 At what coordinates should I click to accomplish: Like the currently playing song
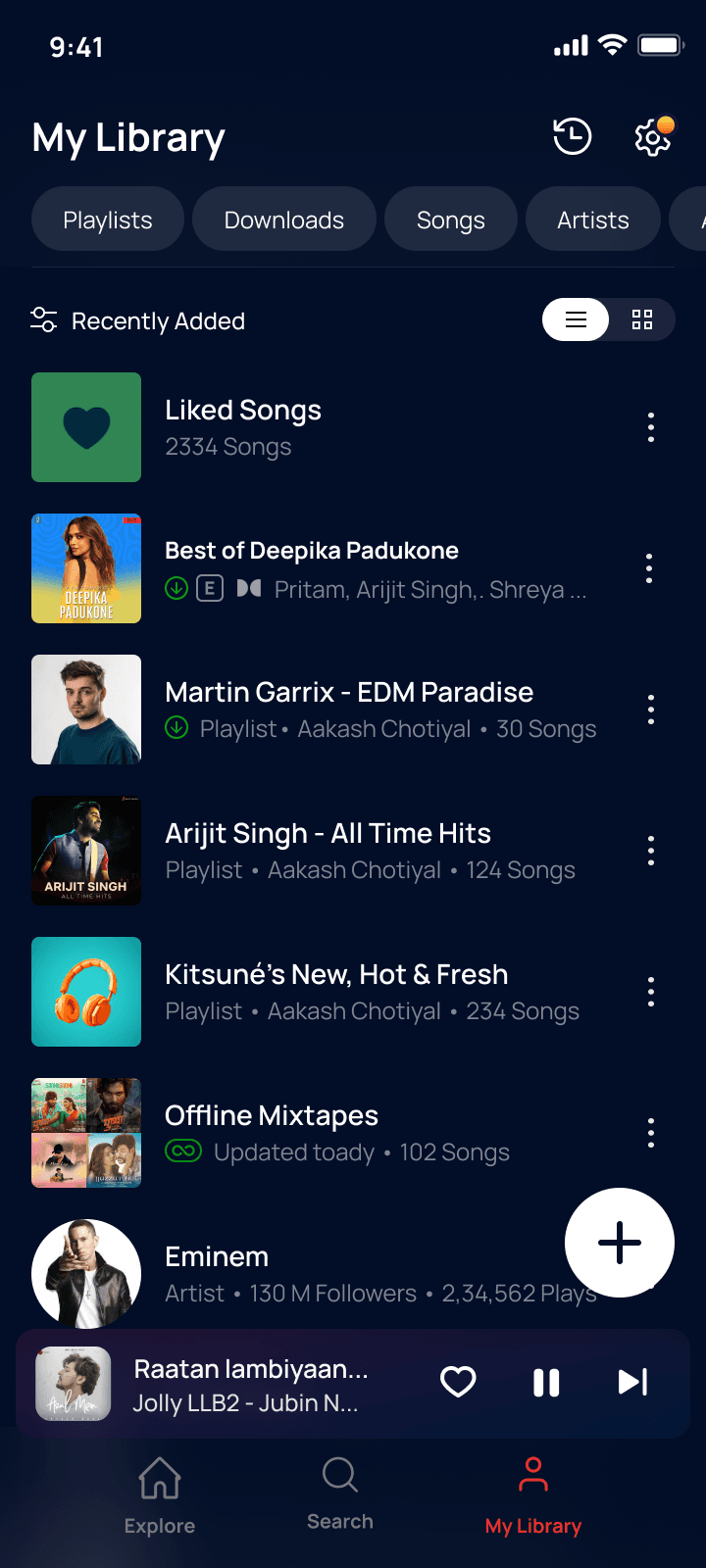[458, 1382]
